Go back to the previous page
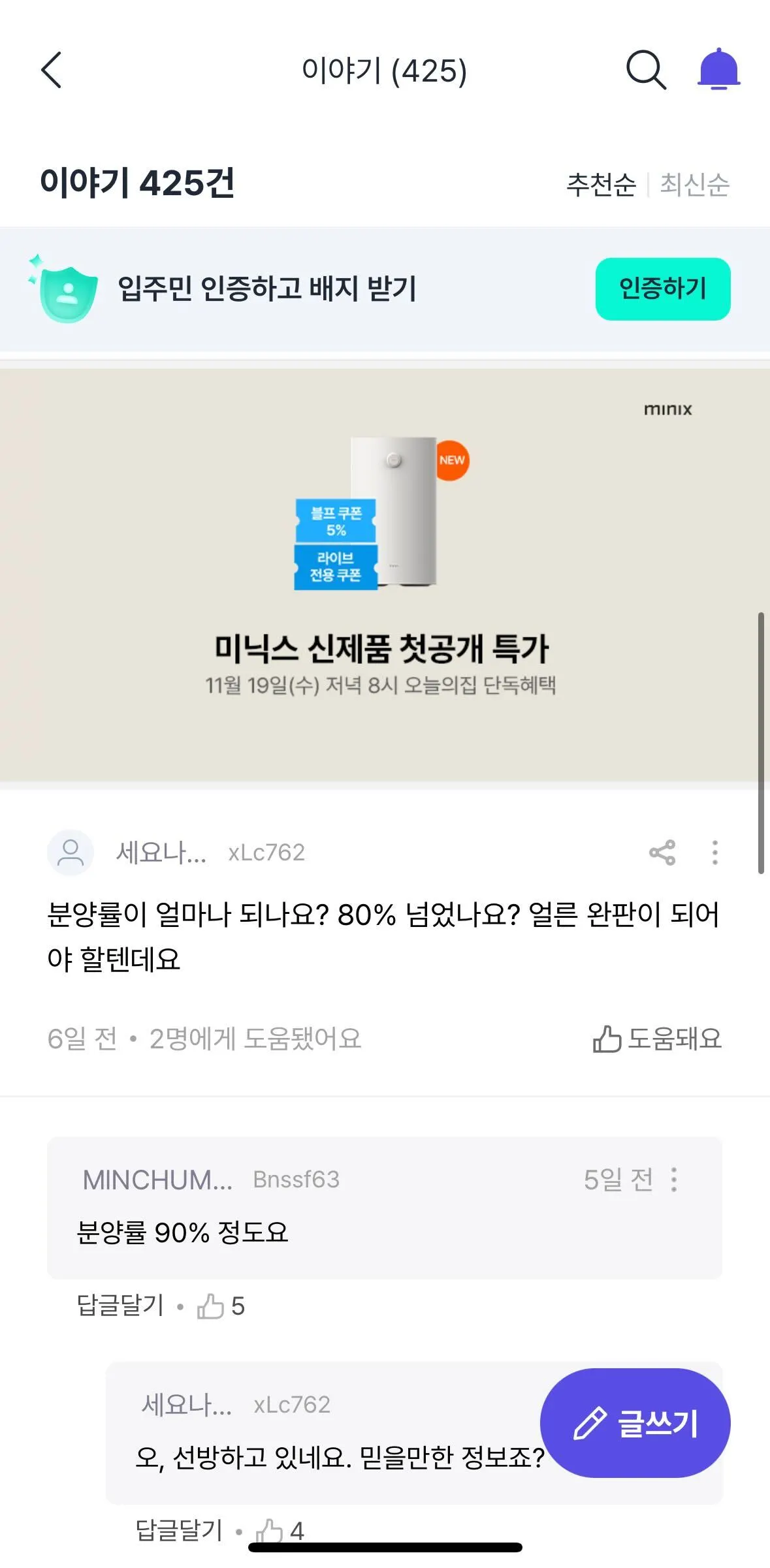Image resolution: width=770 pixels, height=1568 pixels. click(x=51, y=70)
